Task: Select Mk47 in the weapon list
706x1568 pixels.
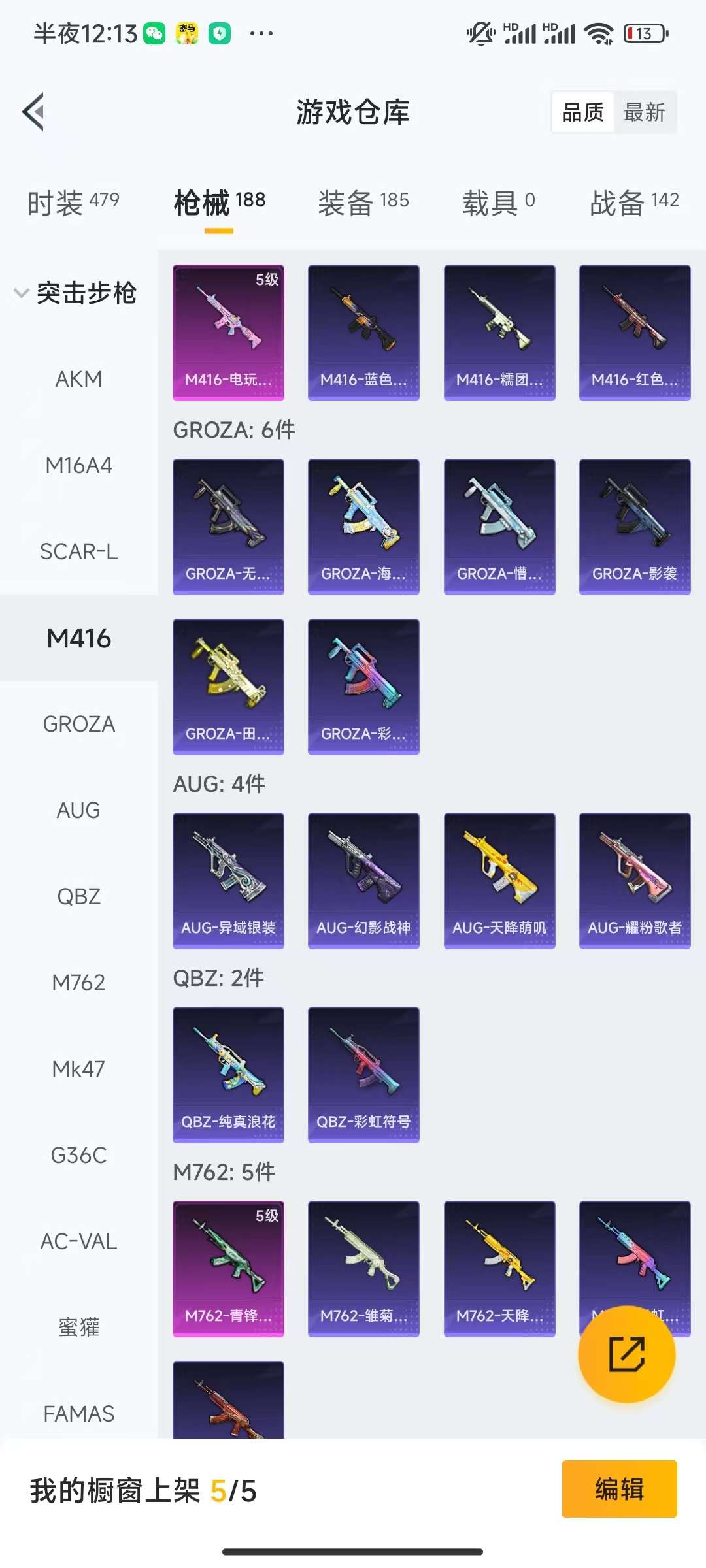Action: (x=78, y=1069)
